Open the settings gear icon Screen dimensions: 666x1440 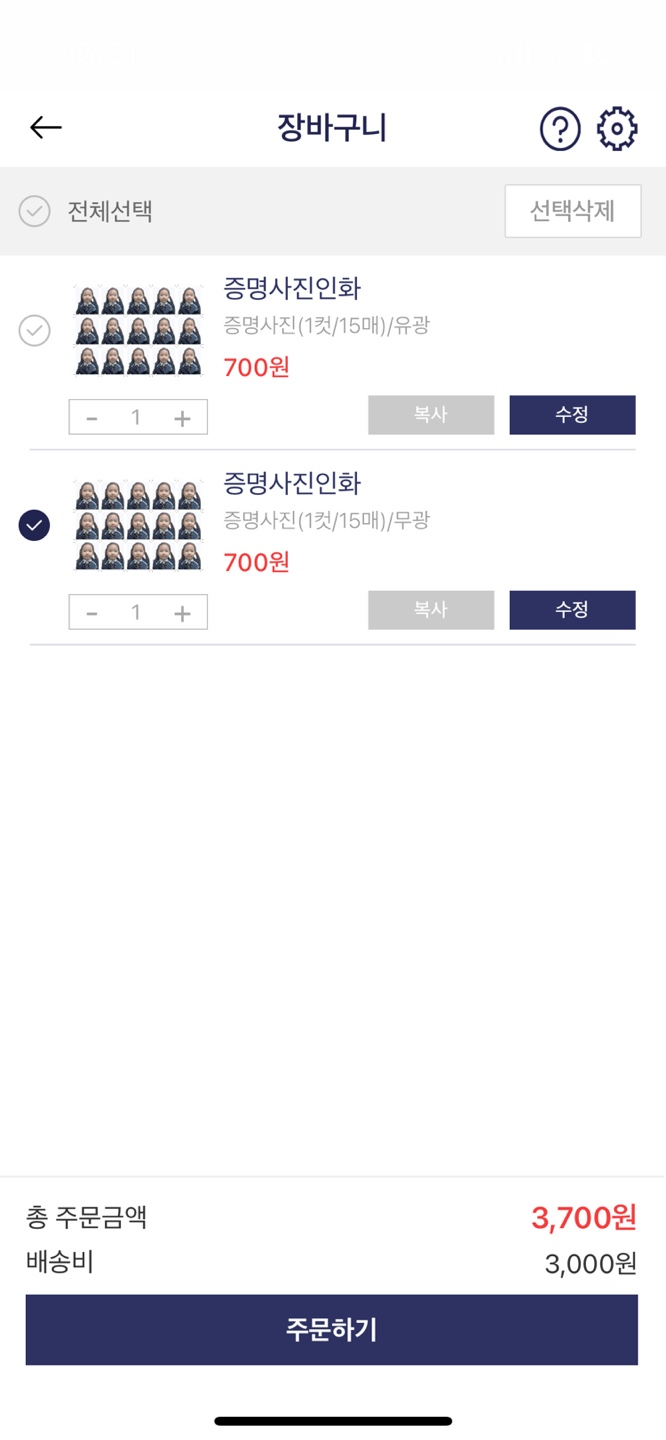coord(617,129)
